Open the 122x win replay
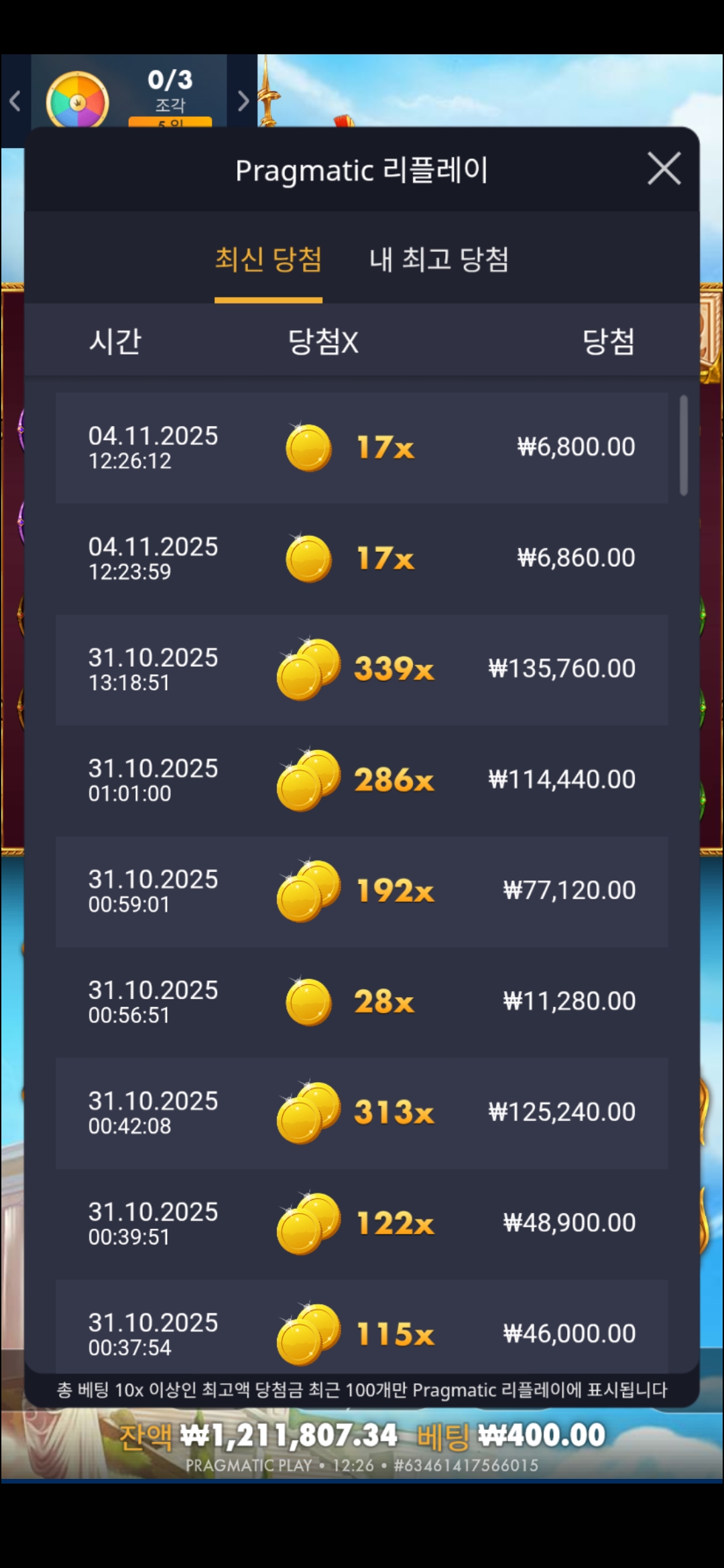 coord(361,1224)
